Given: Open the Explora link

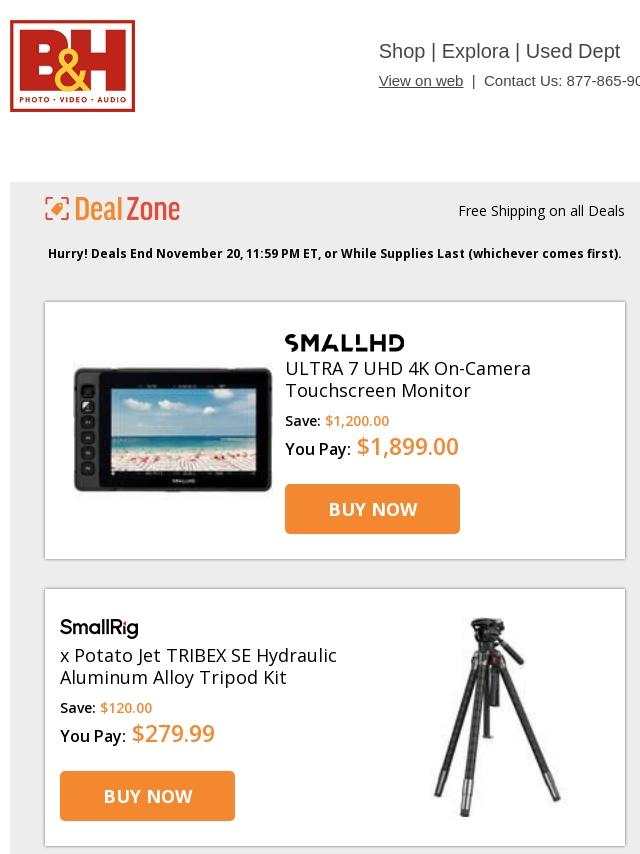Looking at the screenshot, I should [475, 51].
